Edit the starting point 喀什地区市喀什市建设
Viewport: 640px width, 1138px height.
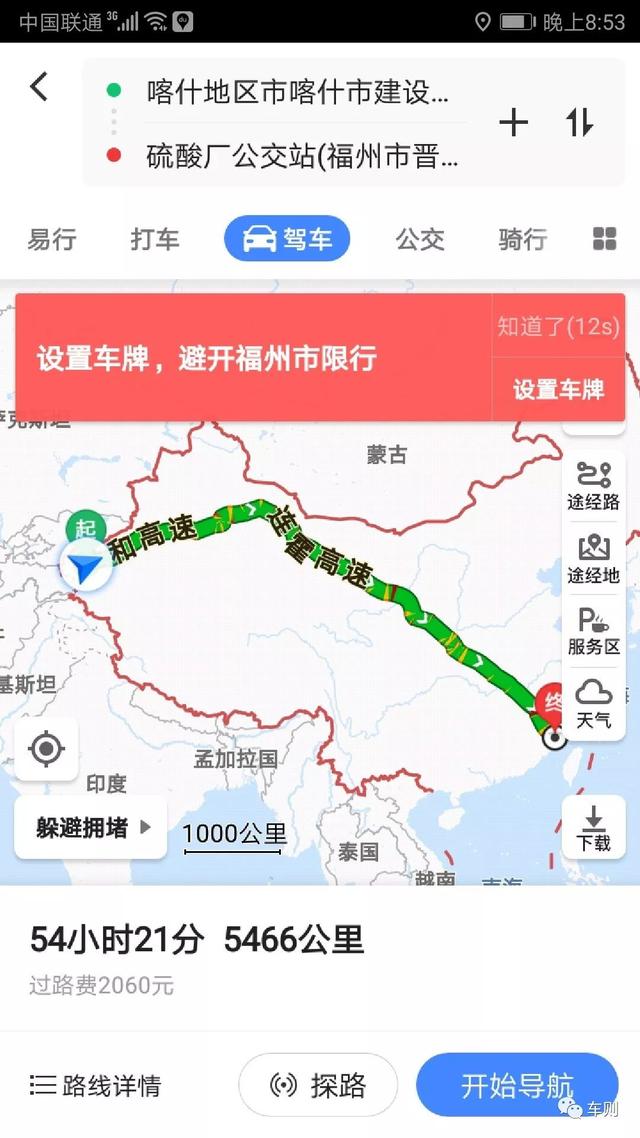pyautogui.click(x=296, y=93)
